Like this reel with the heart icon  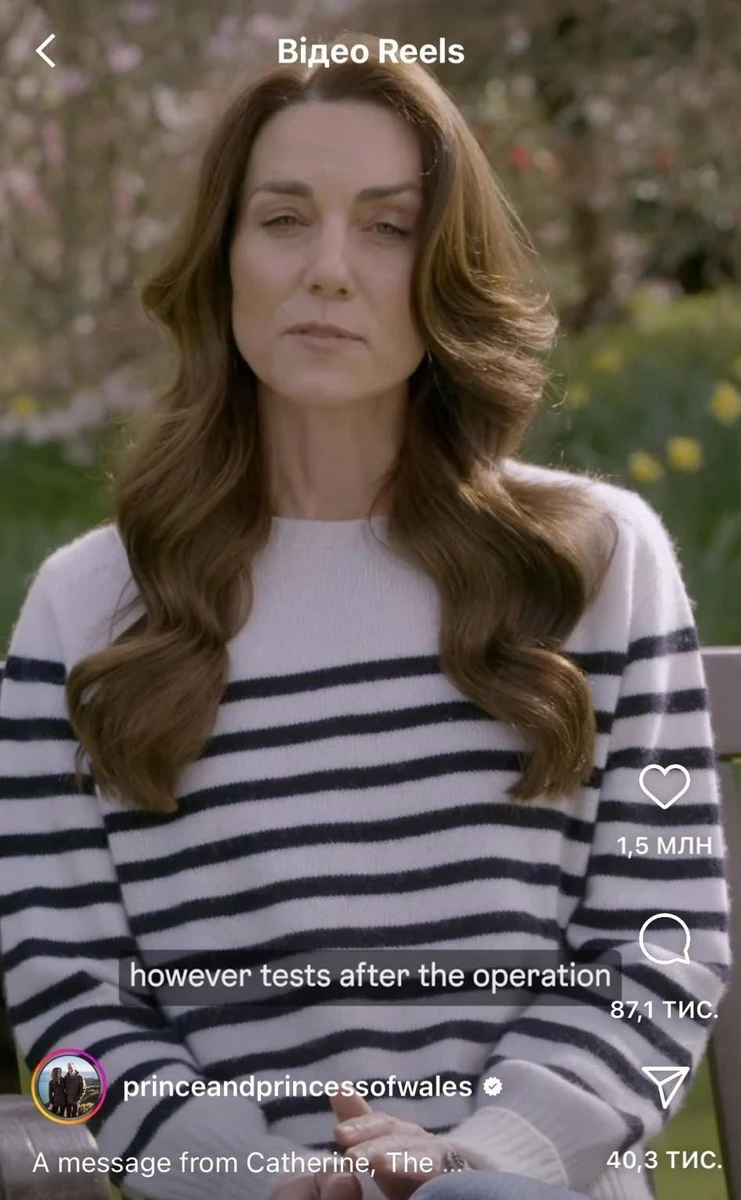tap(664, 787)
